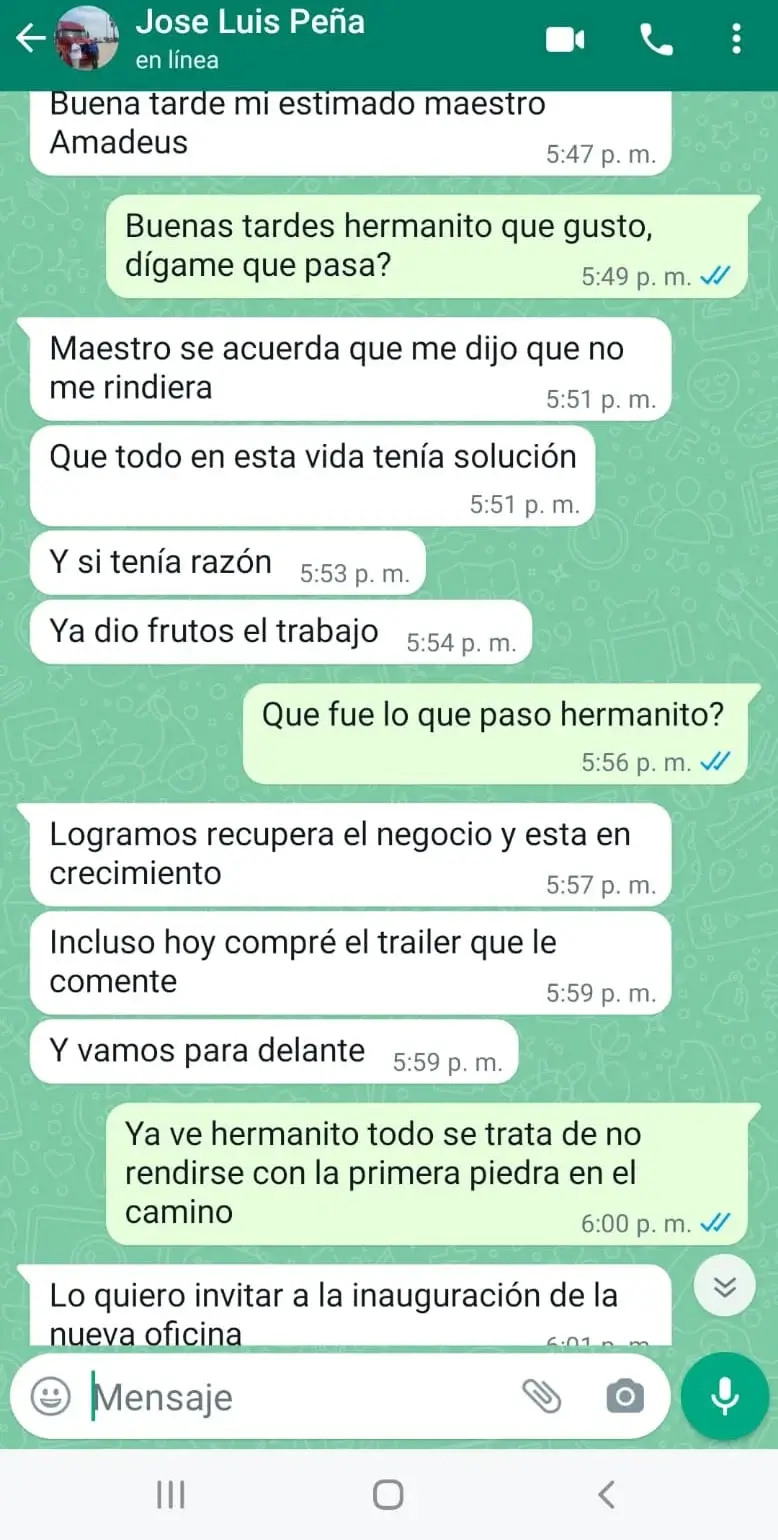Start a voice call with Jose Luis Peña
The width and height of the screenshot is (778, 1540).
(655, 39)
